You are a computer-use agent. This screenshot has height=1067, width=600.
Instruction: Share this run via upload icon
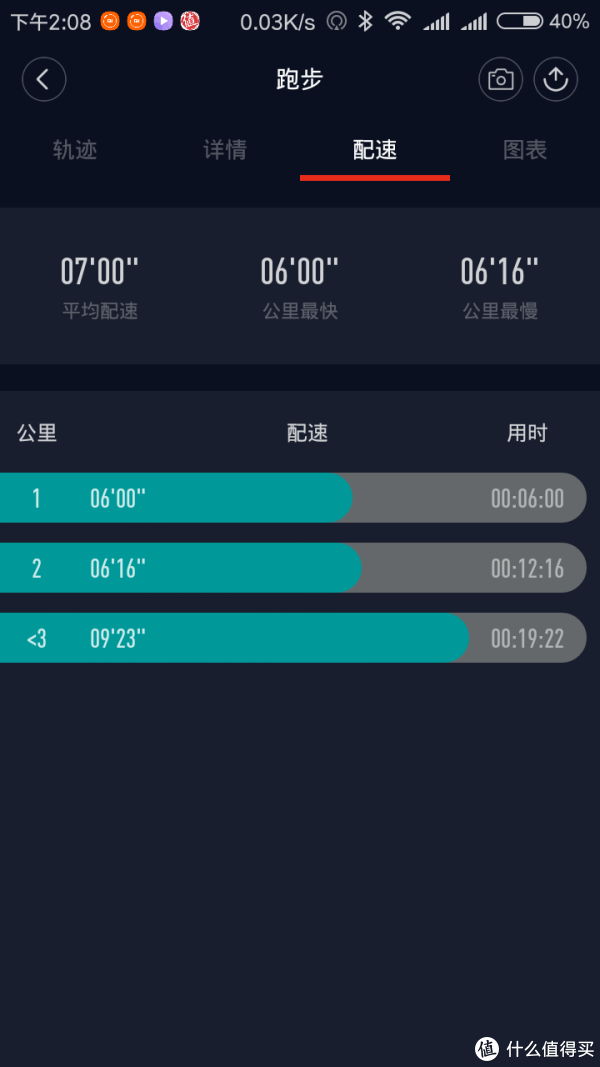556,80
